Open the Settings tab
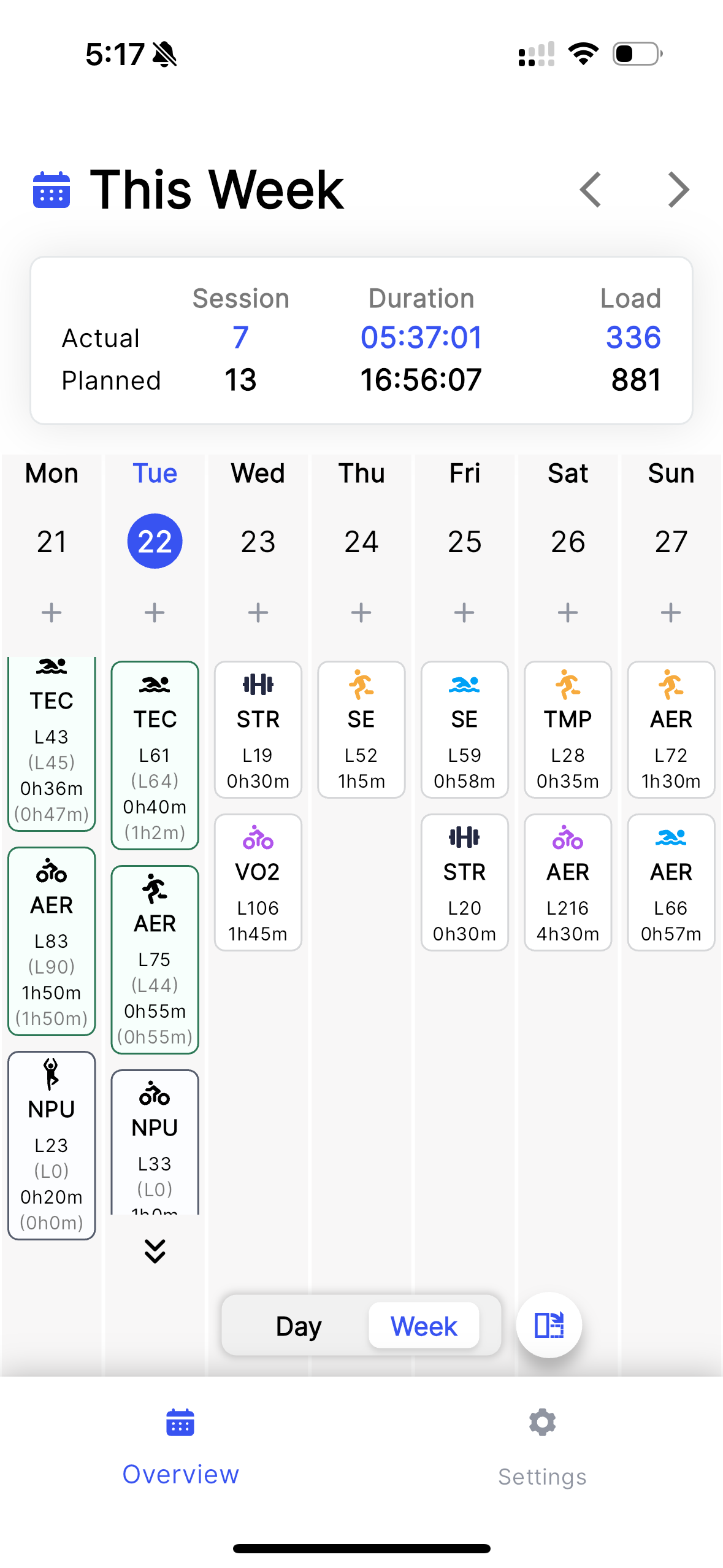 click(542, 1448)
